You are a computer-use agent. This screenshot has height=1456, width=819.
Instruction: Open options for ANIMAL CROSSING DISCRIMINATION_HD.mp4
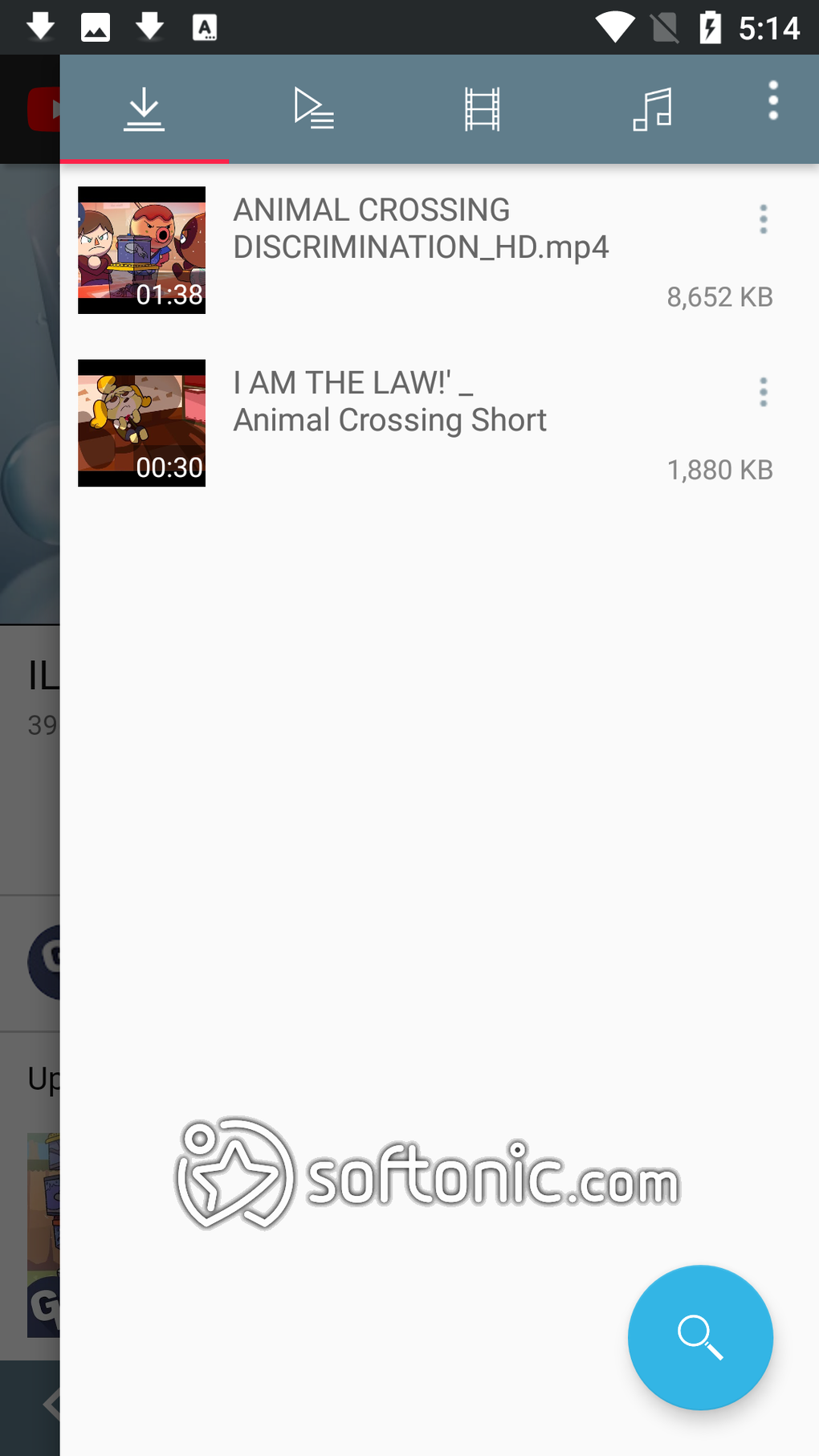[x=763, y=218]
